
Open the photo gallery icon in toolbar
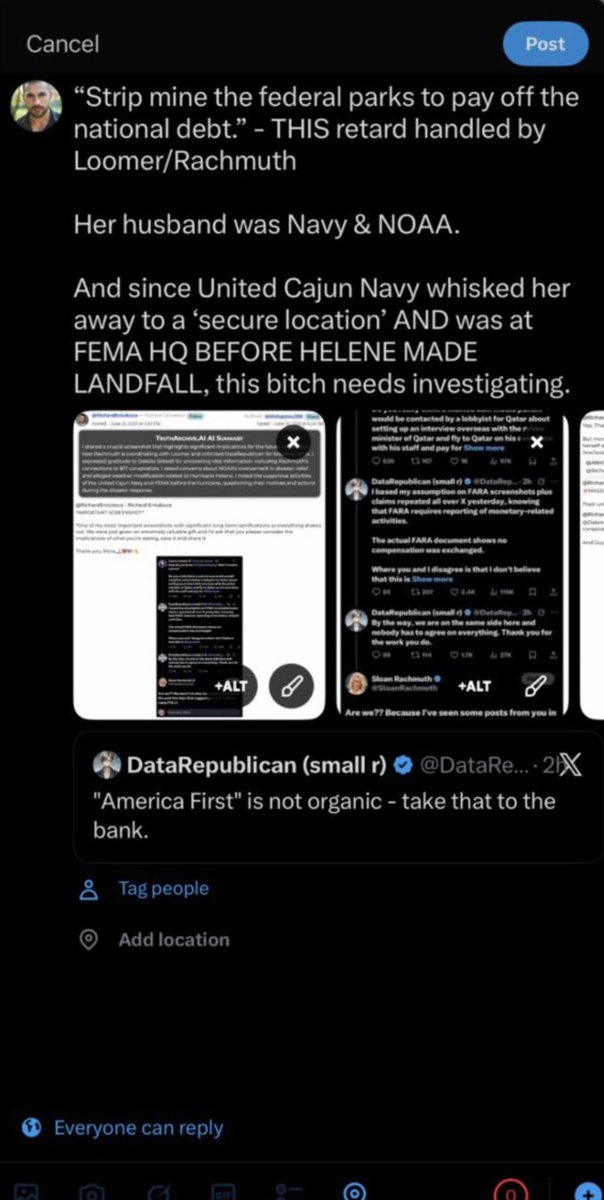tap(27, 1190)
